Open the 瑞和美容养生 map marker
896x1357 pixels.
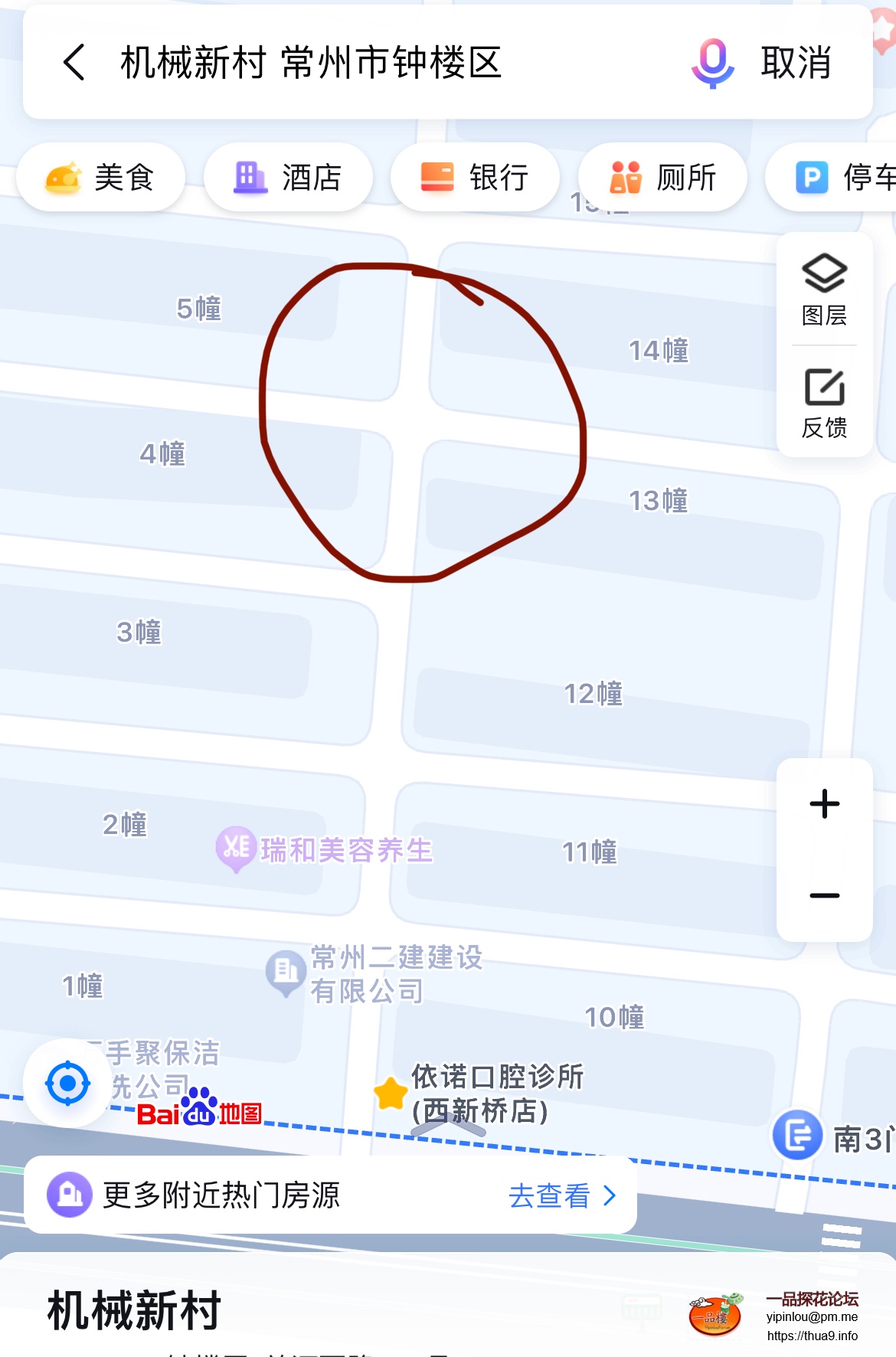click(x=237, y=848)
